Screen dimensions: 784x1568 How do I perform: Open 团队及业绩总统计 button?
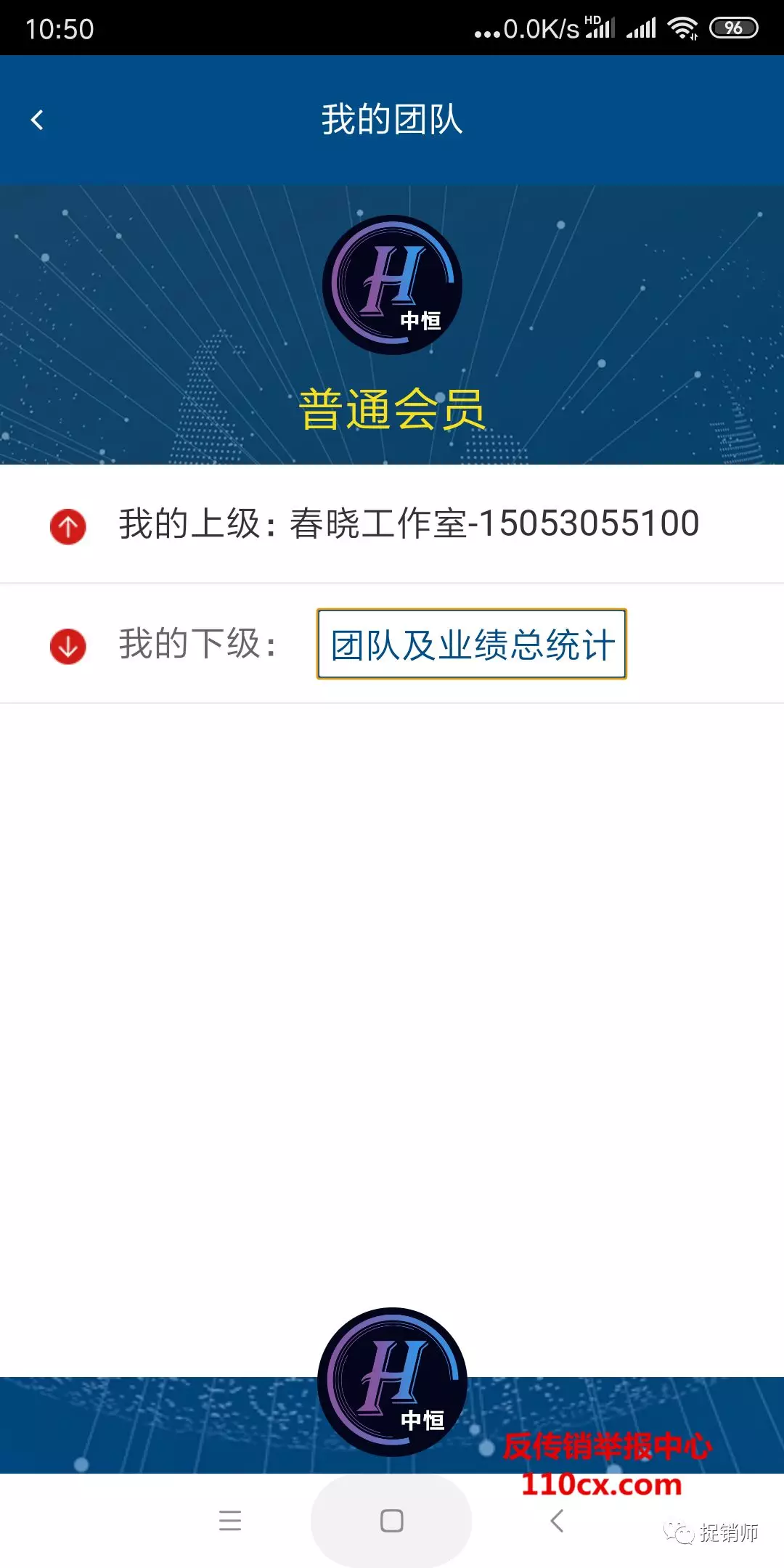point(472,644)
